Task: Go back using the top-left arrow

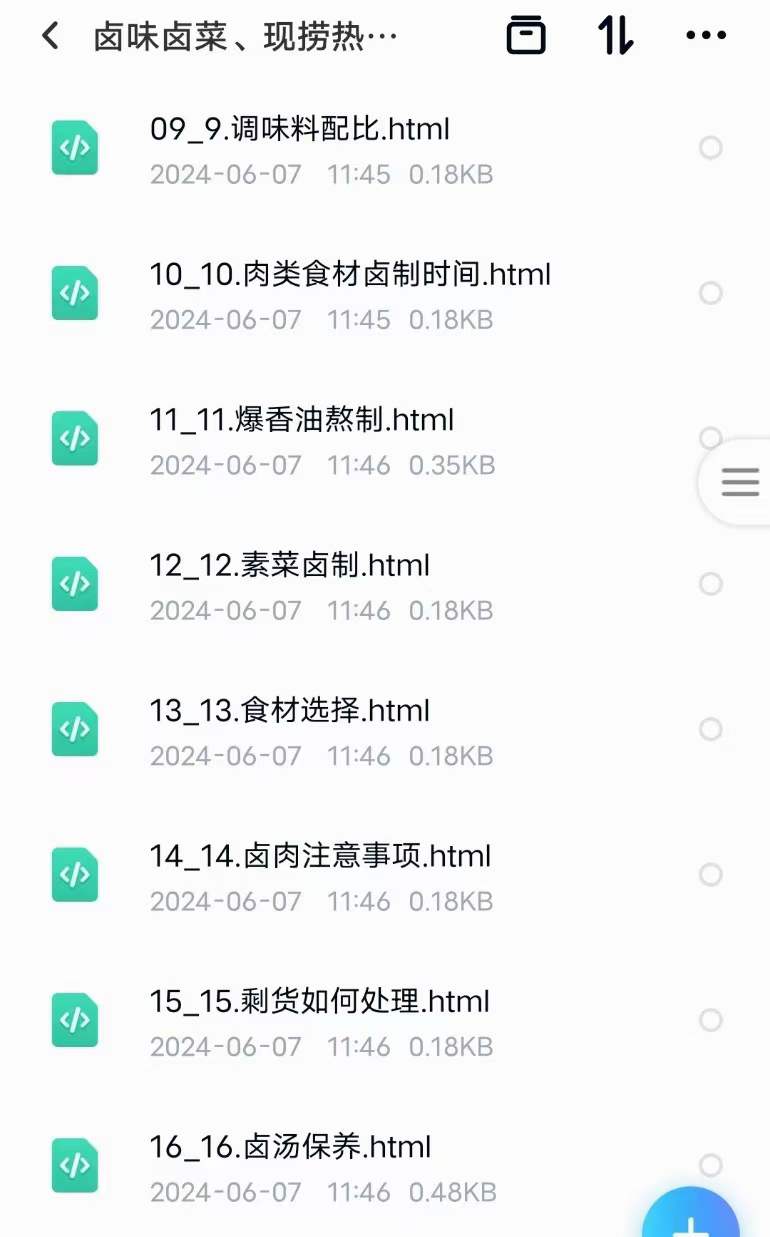Action: [x=50, y=37]
